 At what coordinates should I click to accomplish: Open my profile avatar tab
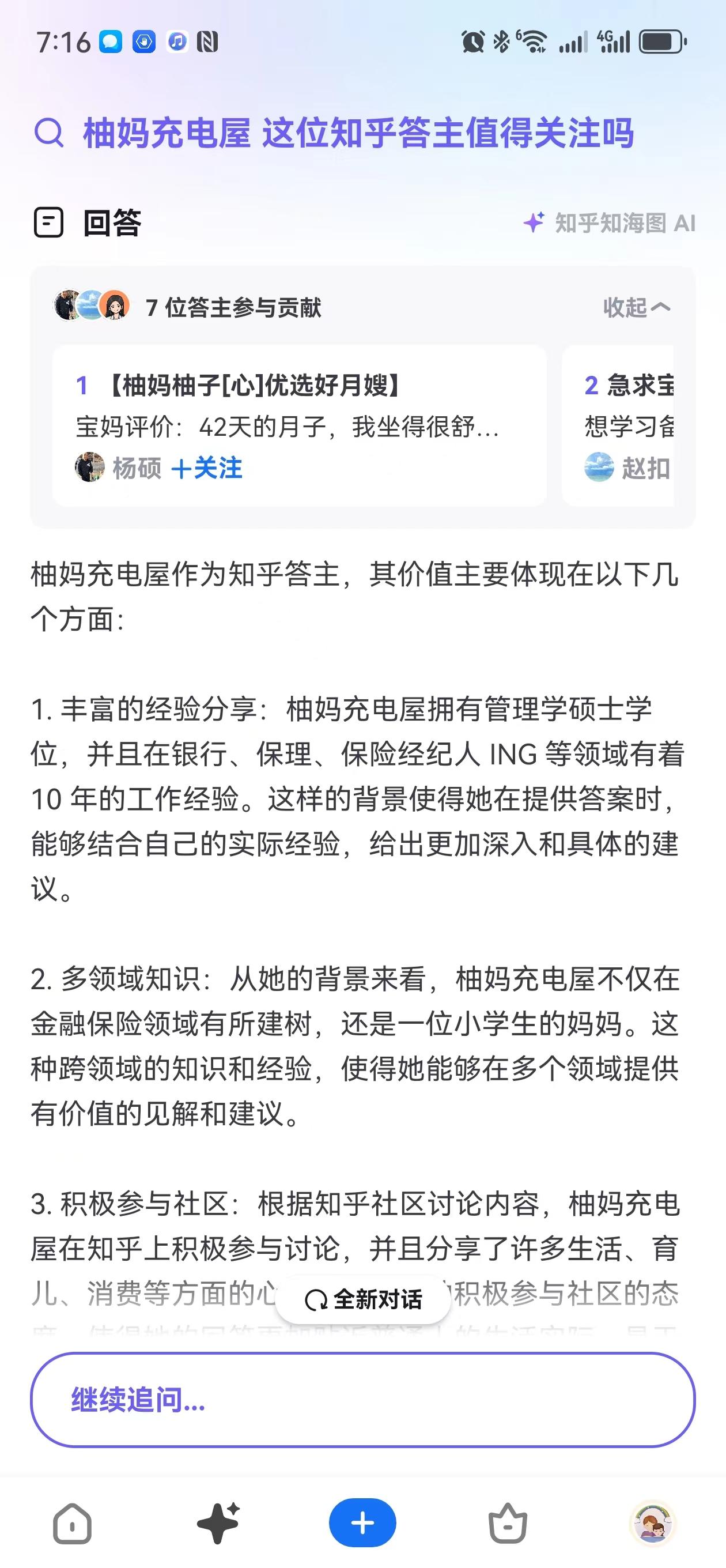(653, 1524)
